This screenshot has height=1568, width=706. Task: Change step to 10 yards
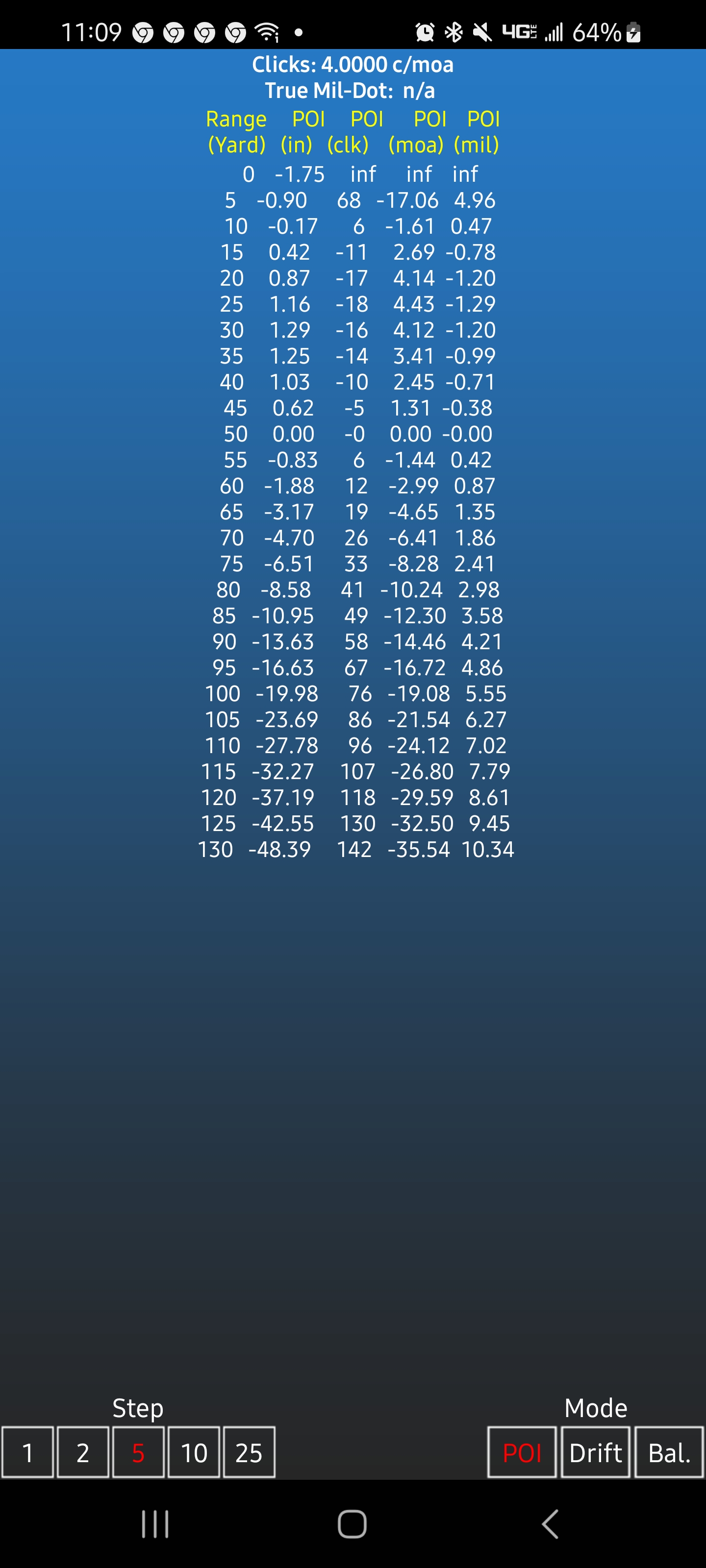coord(194,1452)
